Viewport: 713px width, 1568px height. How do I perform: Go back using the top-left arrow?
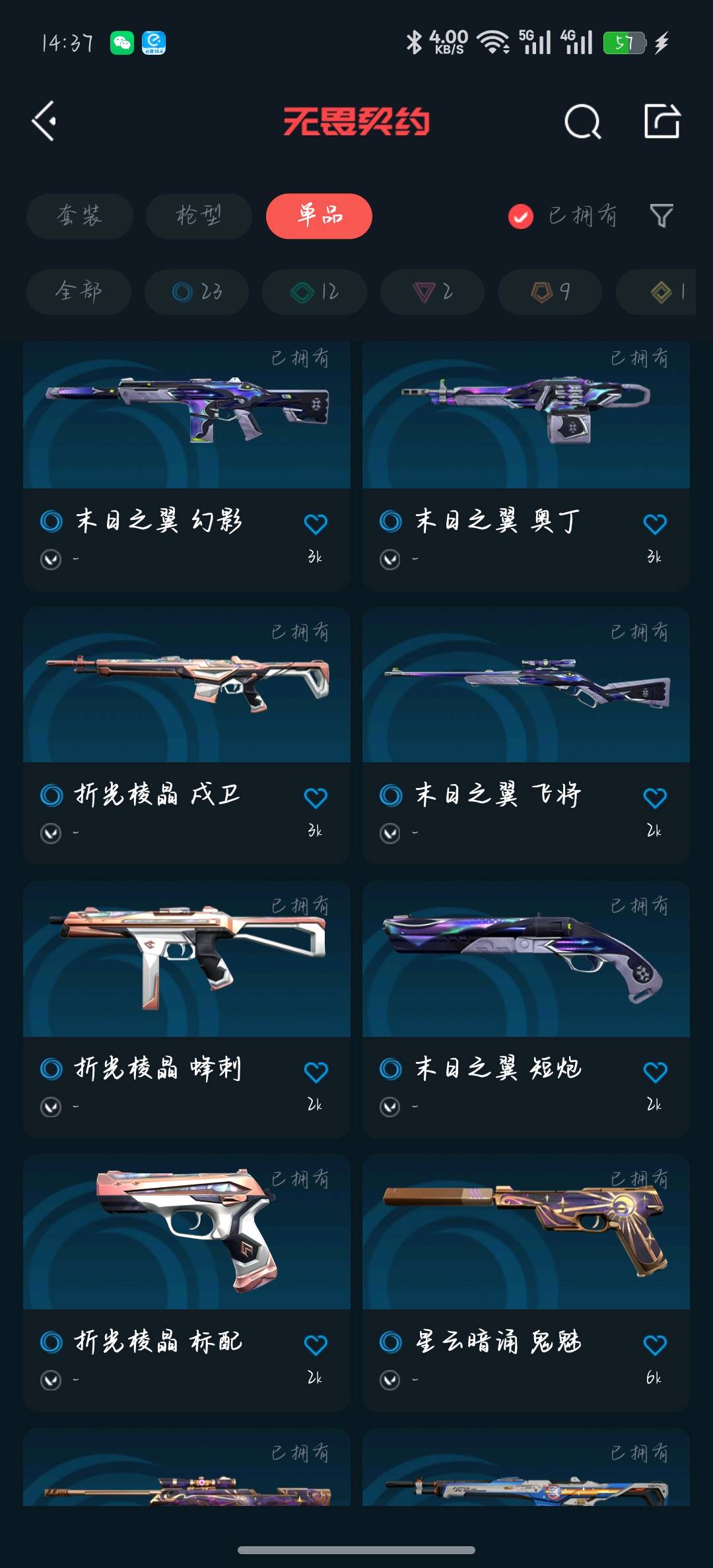(x=44, y=121)
